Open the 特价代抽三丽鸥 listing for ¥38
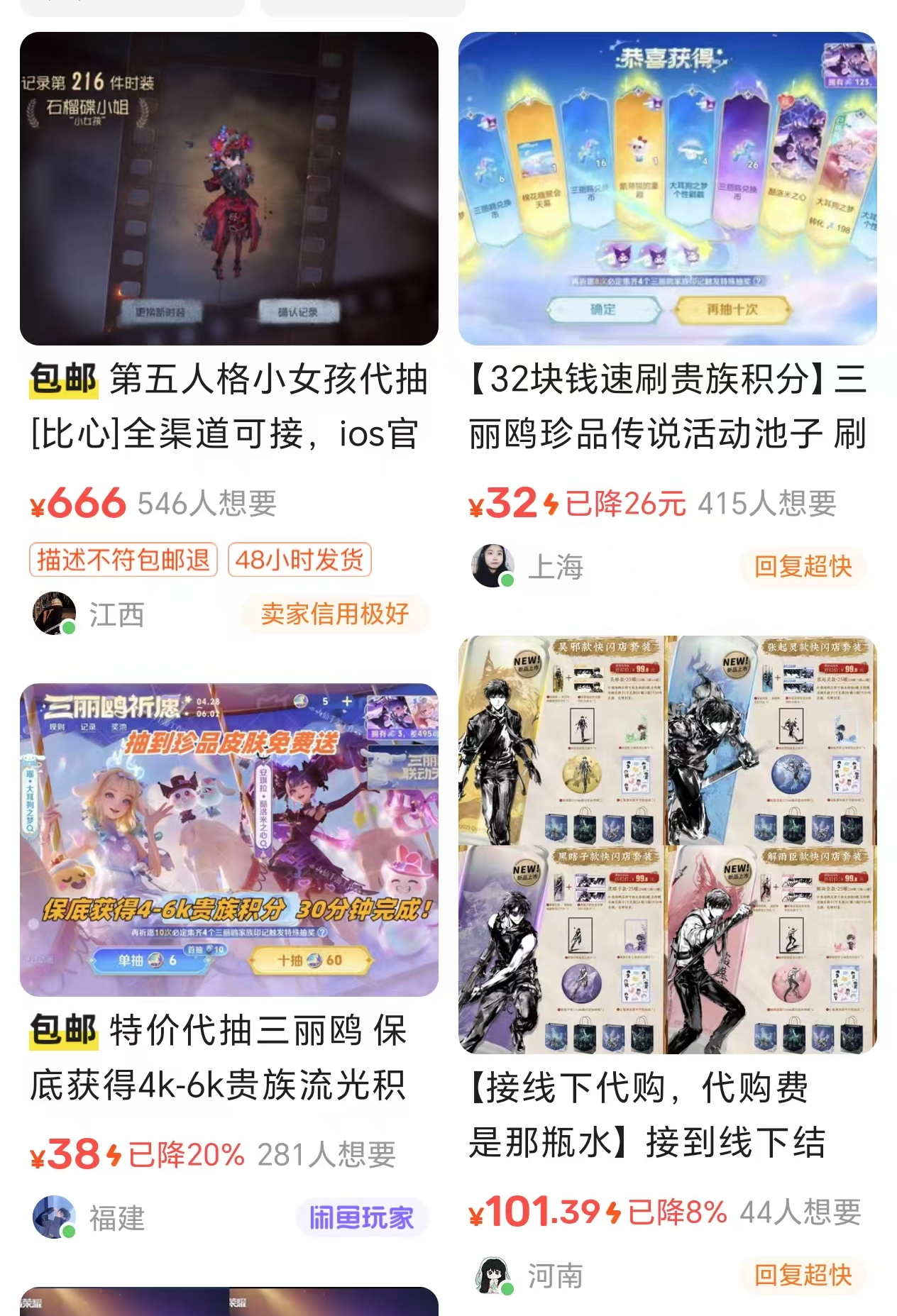 229,841
